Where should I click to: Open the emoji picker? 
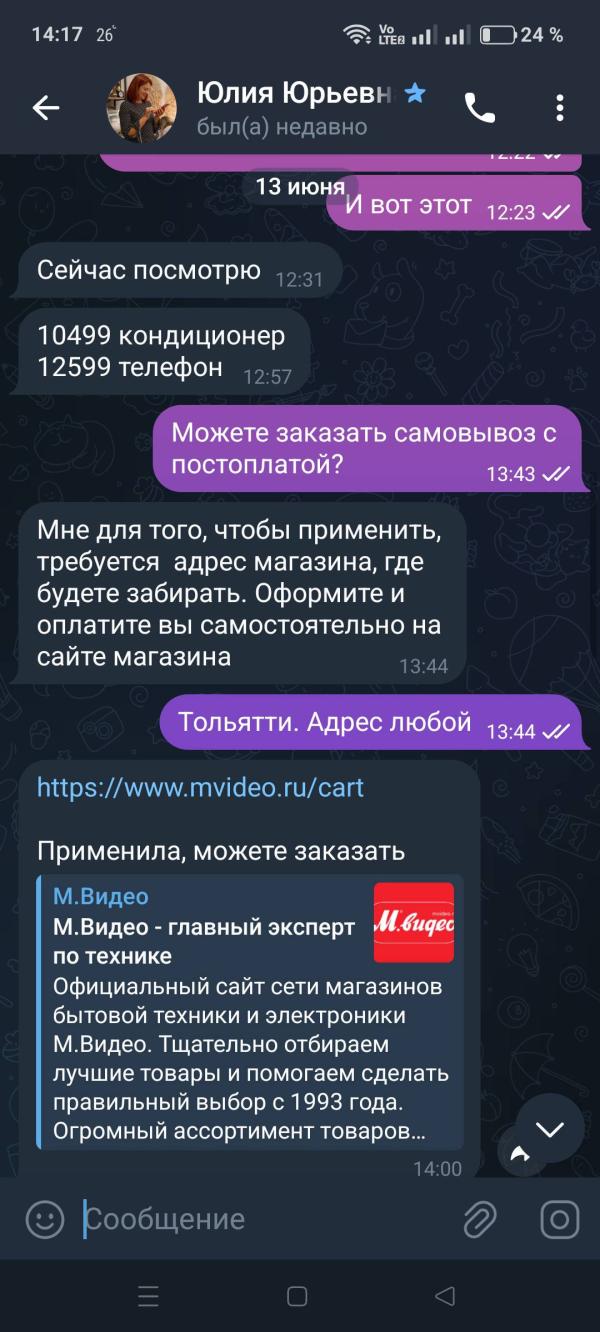tap(44, 1218)
